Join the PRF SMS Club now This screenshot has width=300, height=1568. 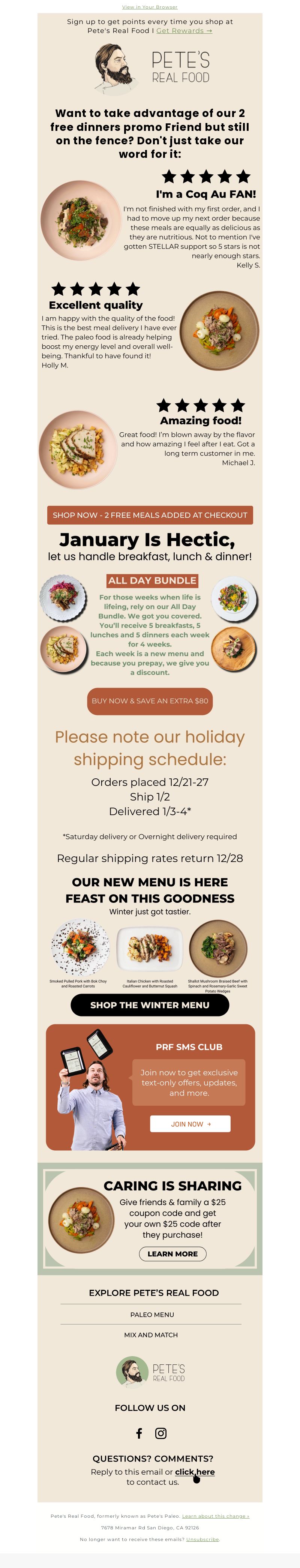[x=190, y=1124]
